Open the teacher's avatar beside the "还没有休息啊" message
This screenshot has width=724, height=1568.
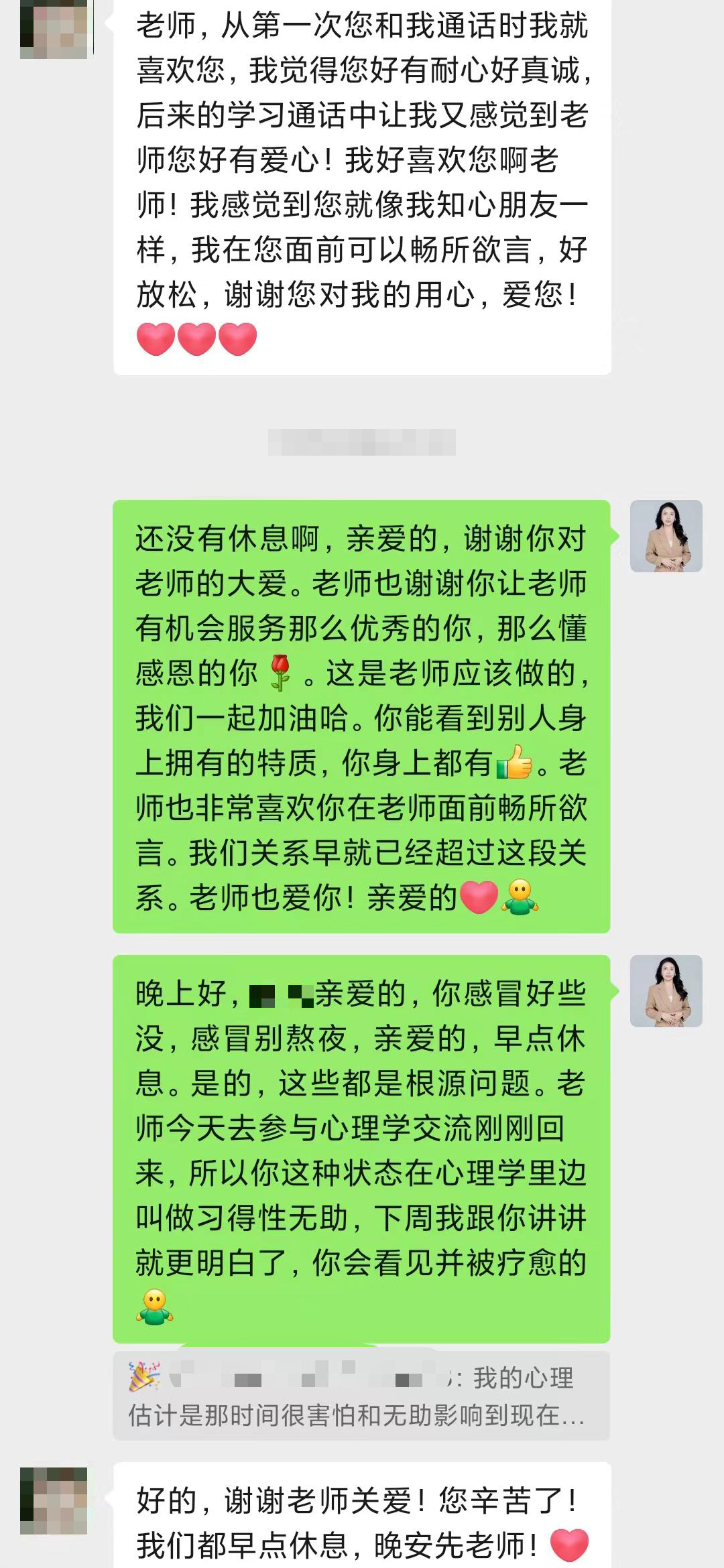[666, 536]
